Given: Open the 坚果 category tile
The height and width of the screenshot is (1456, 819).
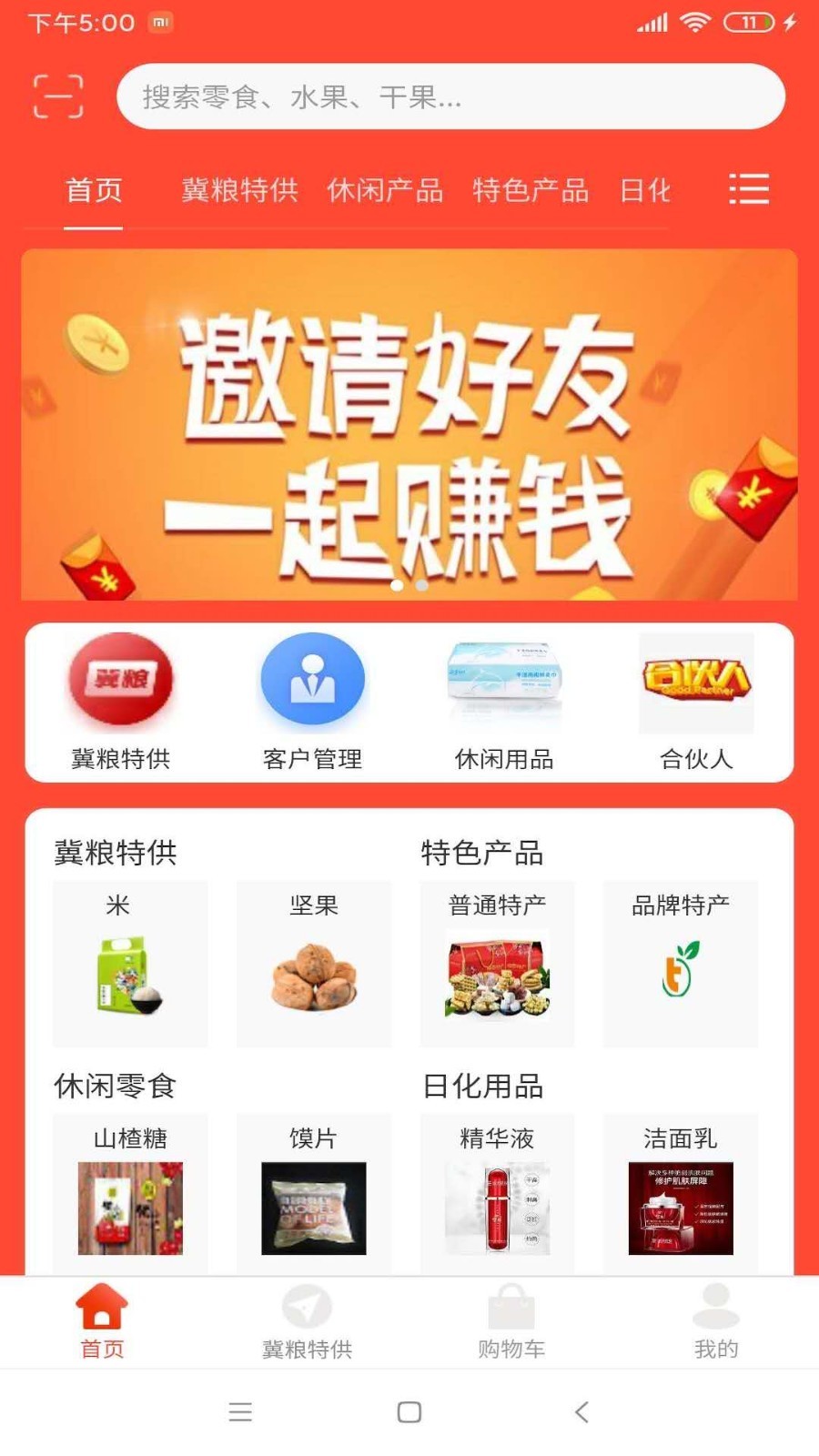Looking at the screenshot, I should (314, 963).
